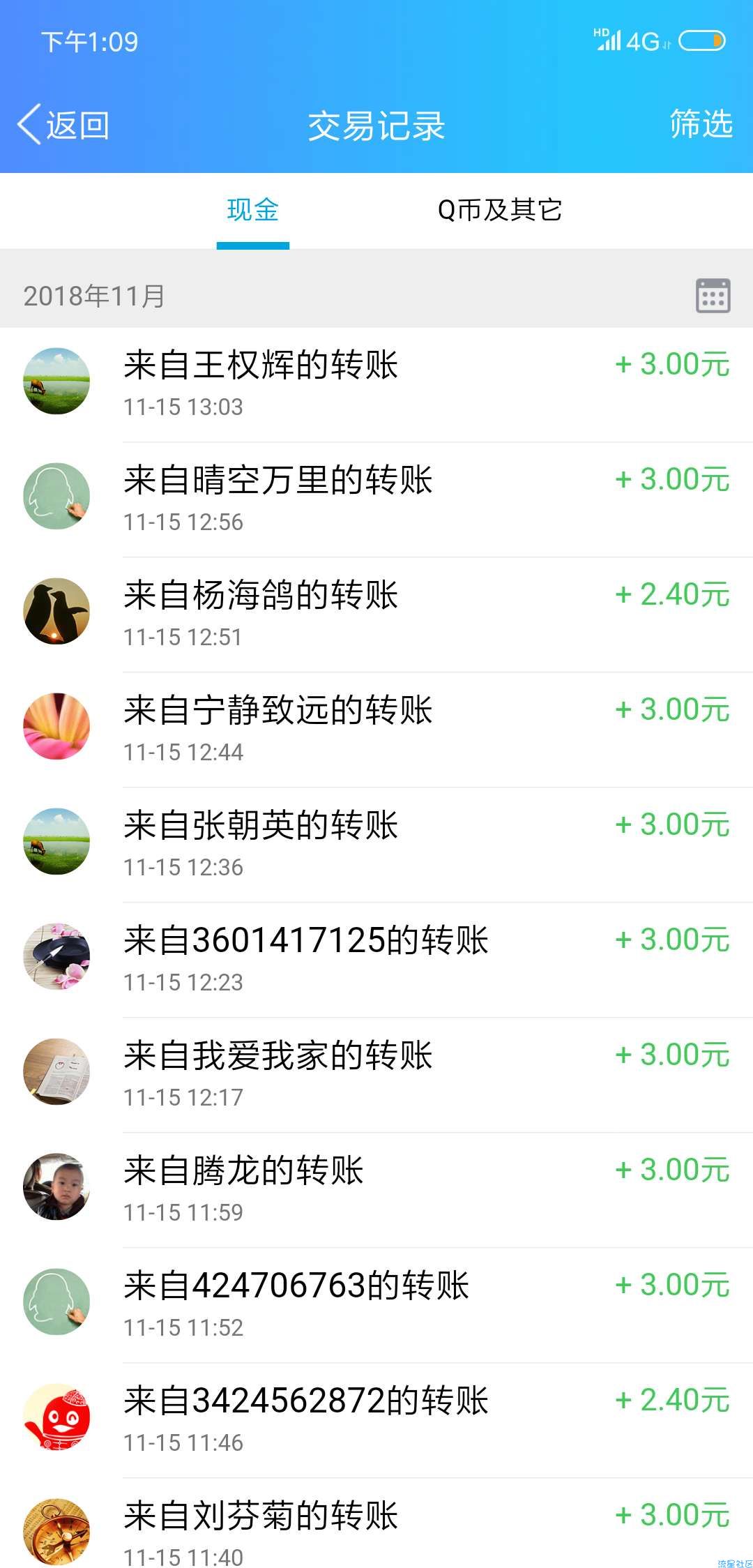This screenshot has width=753, height=1568.
Task: View the transfer from 3601417125
Action: click(x=376, y=959)
